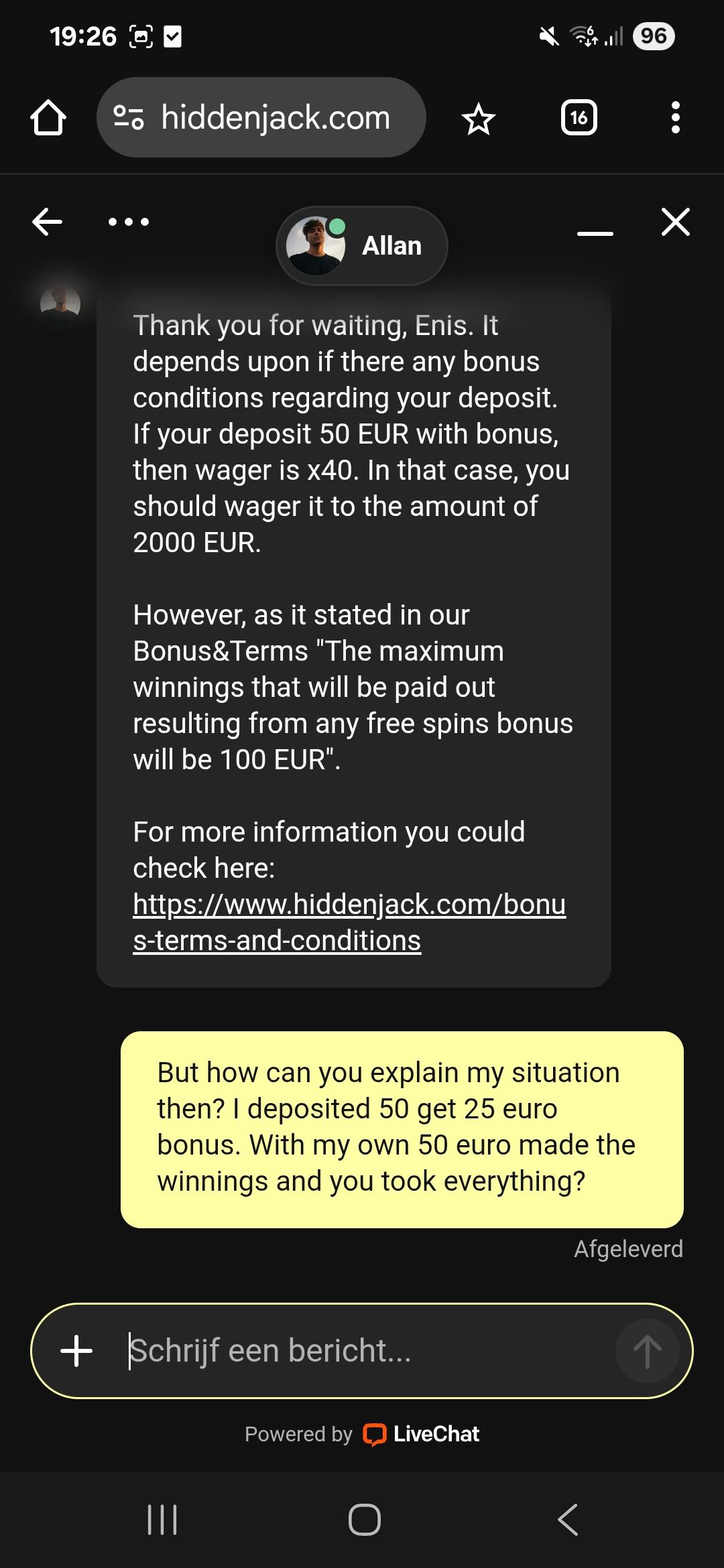Viewport: 724px width, 1568px height.
Task: Open recent apps from navigation bar
Action: point(162,1520)
